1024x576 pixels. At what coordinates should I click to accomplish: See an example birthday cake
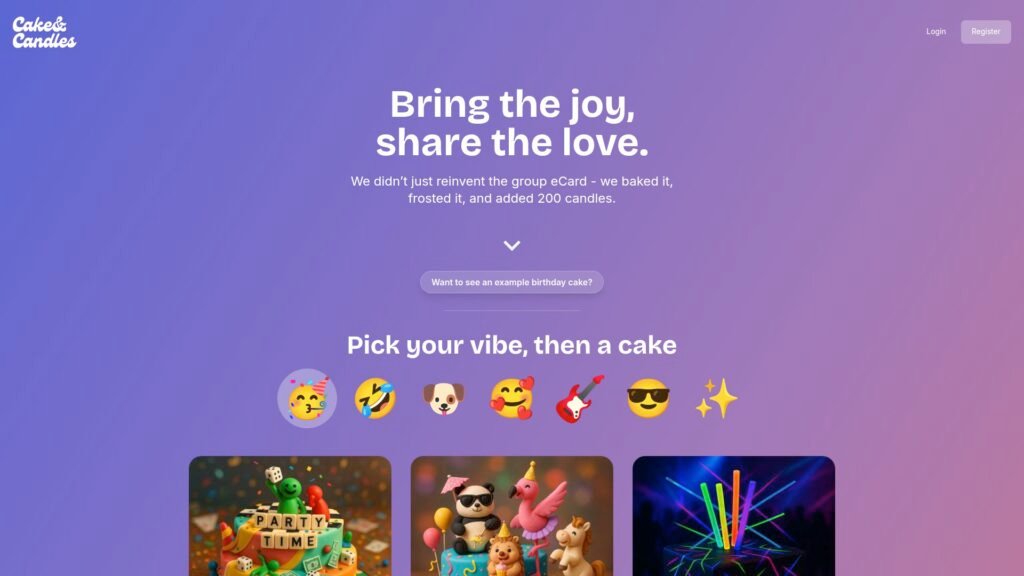[x=511, y=282]
